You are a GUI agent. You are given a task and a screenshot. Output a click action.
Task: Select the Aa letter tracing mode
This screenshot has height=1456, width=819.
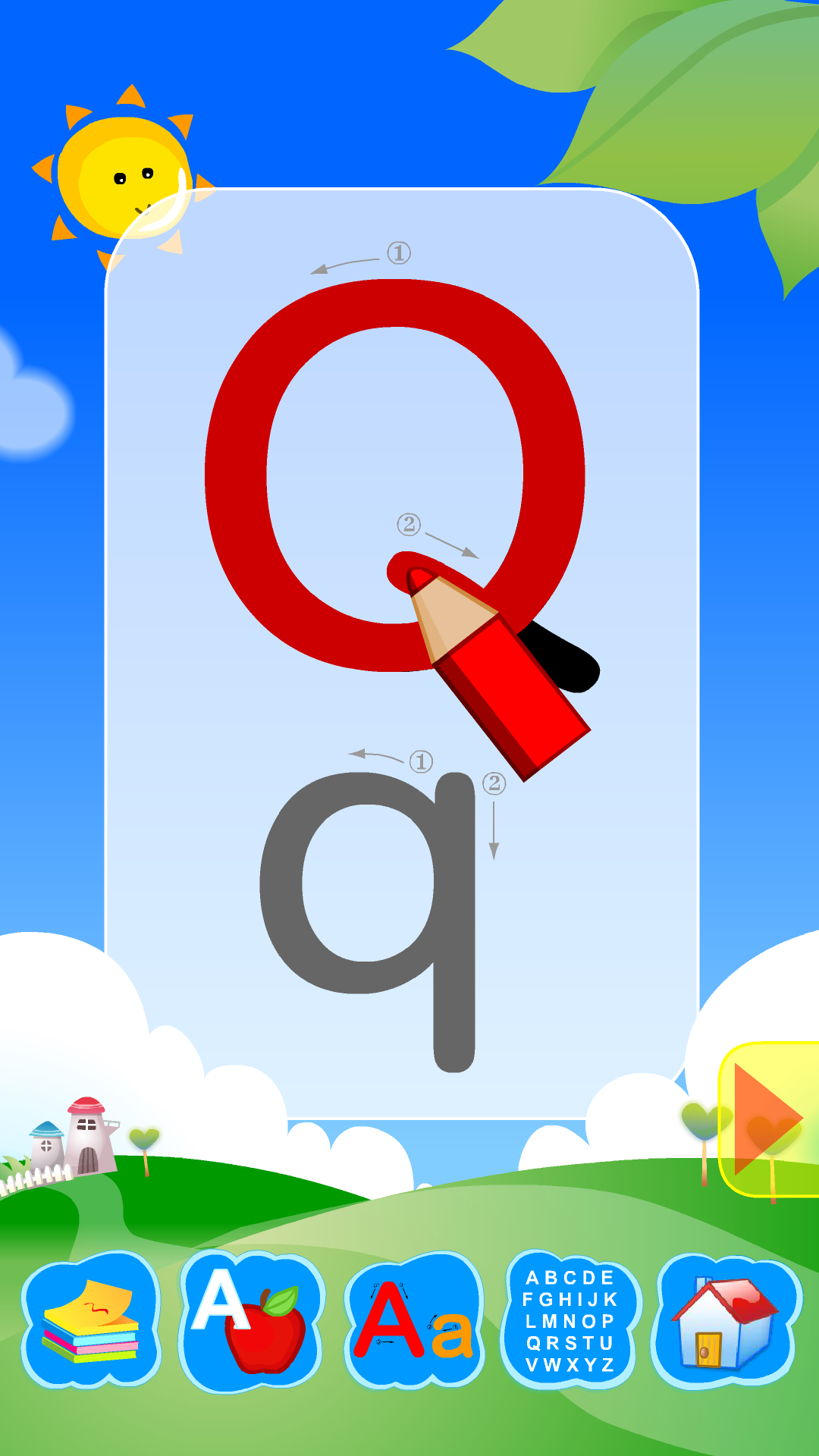(414, 1320)
